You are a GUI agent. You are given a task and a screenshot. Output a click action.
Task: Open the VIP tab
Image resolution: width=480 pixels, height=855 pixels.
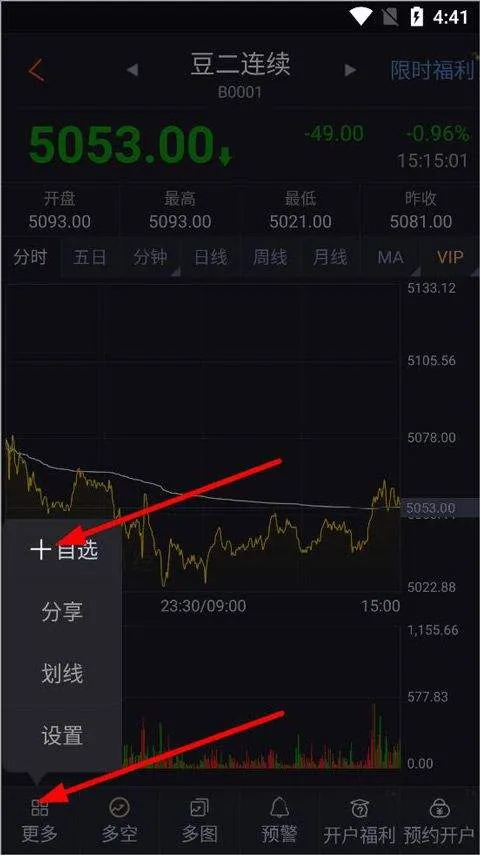(450, 257)
